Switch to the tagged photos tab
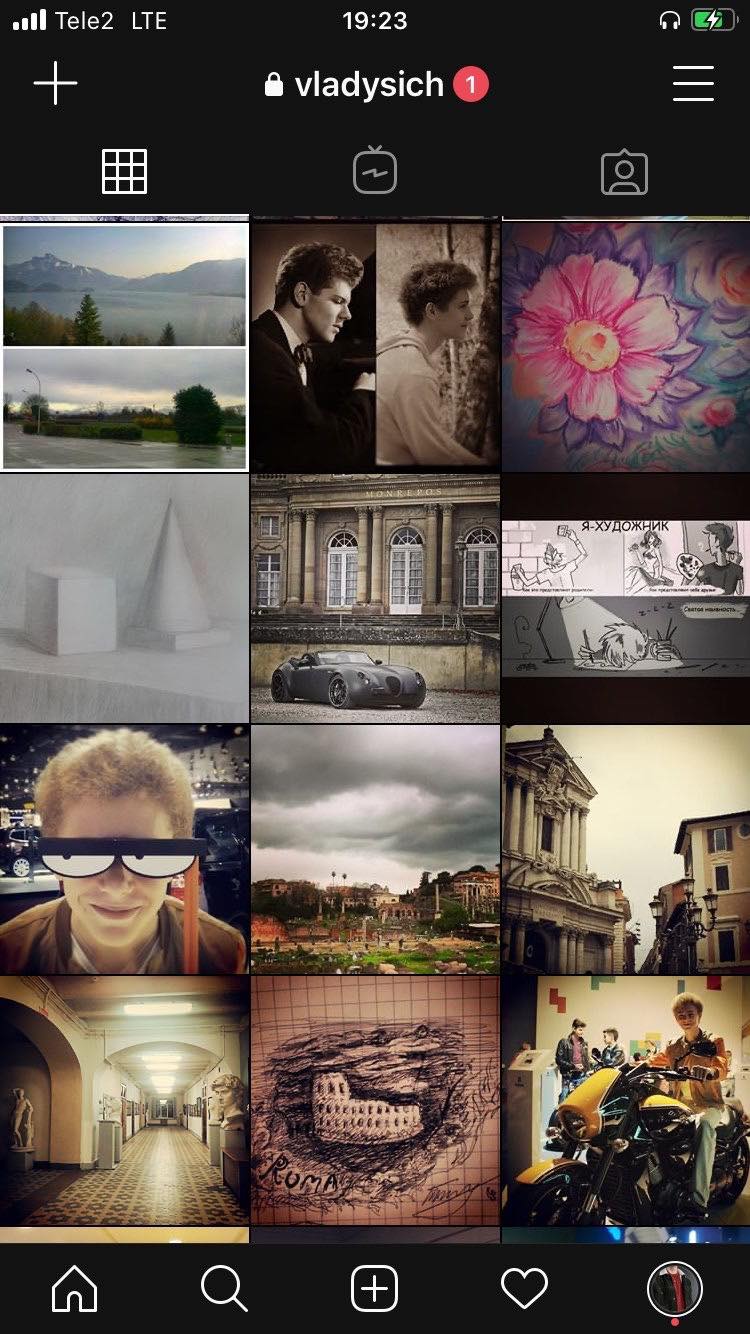Image resolution: width=750 pixels, height=1334 pixels. 624,172
